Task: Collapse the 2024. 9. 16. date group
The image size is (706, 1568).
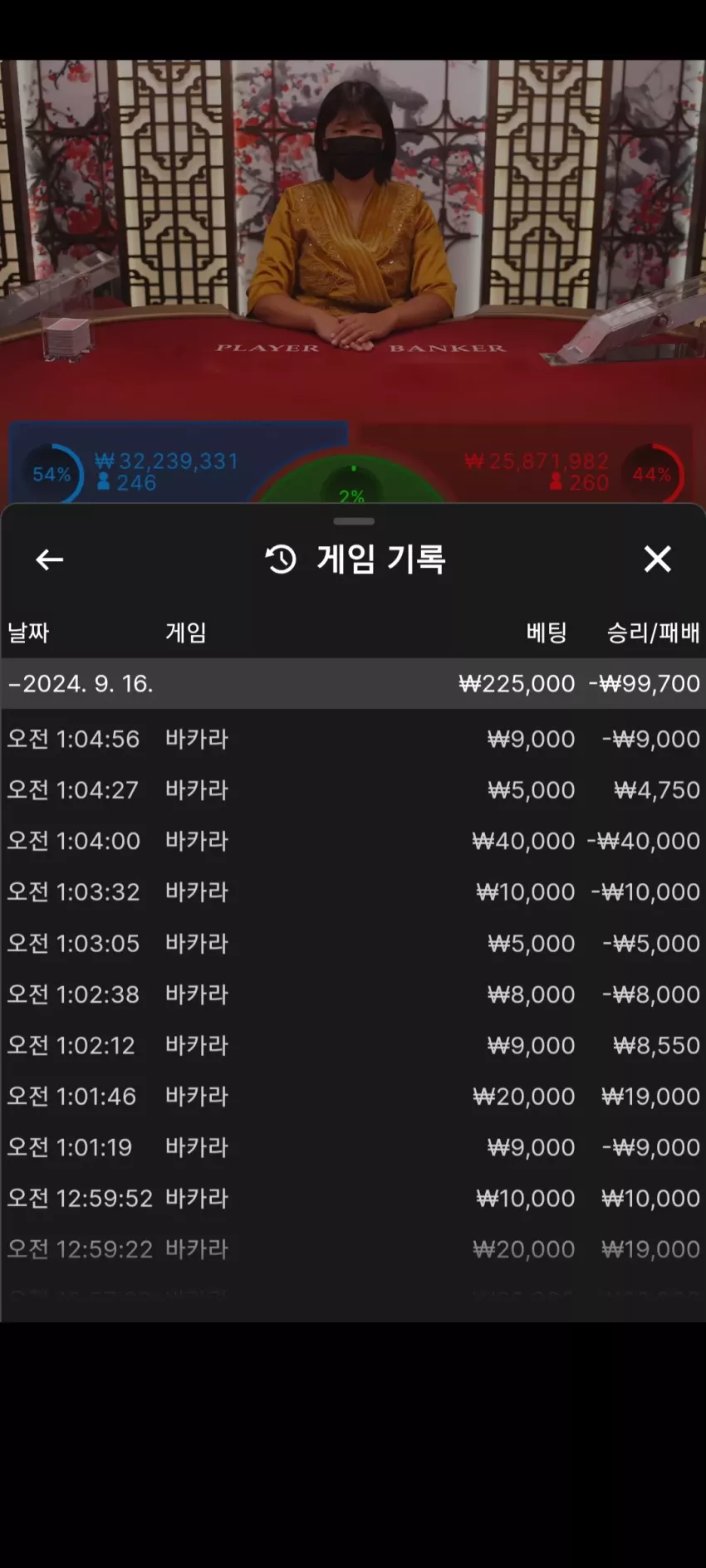Action: tap(353, 684)
